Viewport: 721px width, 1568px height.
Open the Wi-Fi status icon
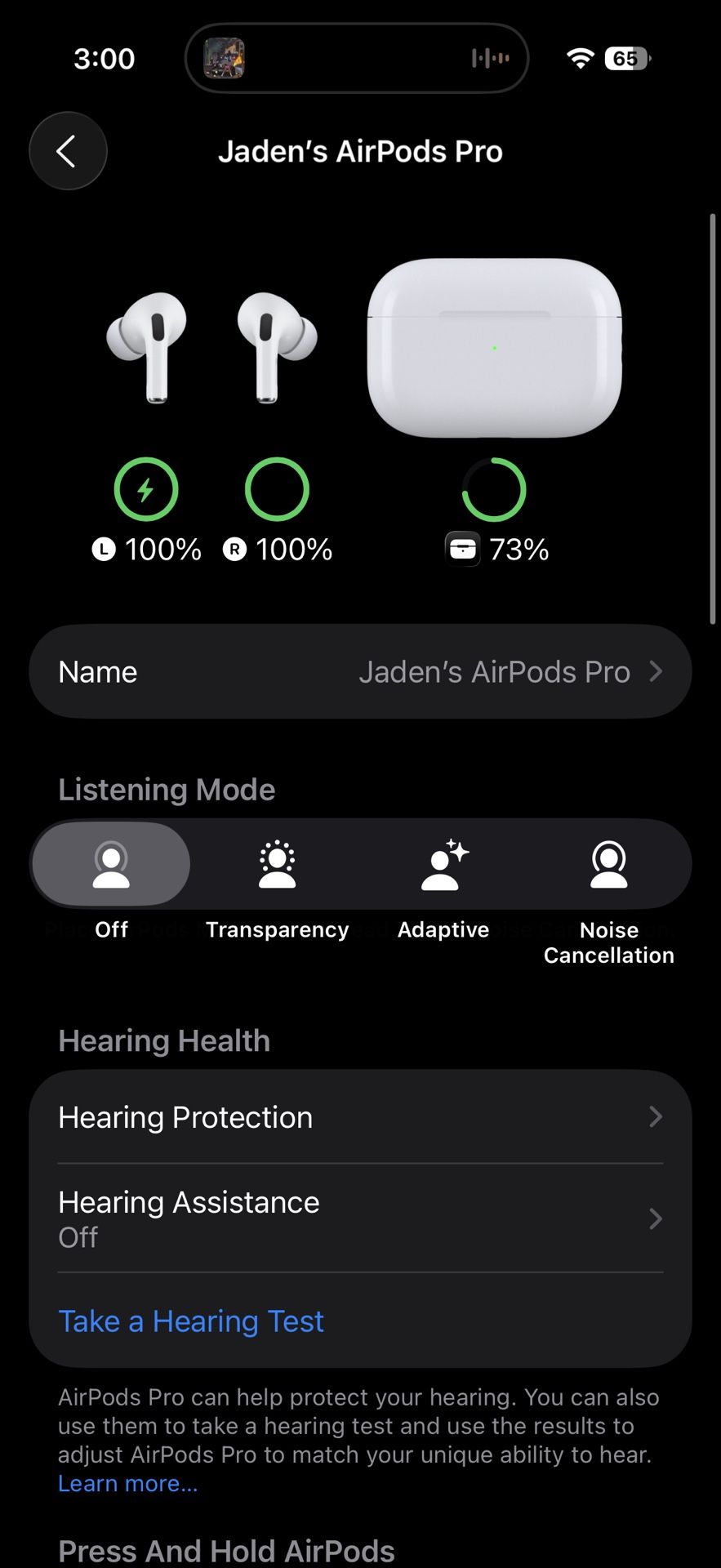click(580, 58)
